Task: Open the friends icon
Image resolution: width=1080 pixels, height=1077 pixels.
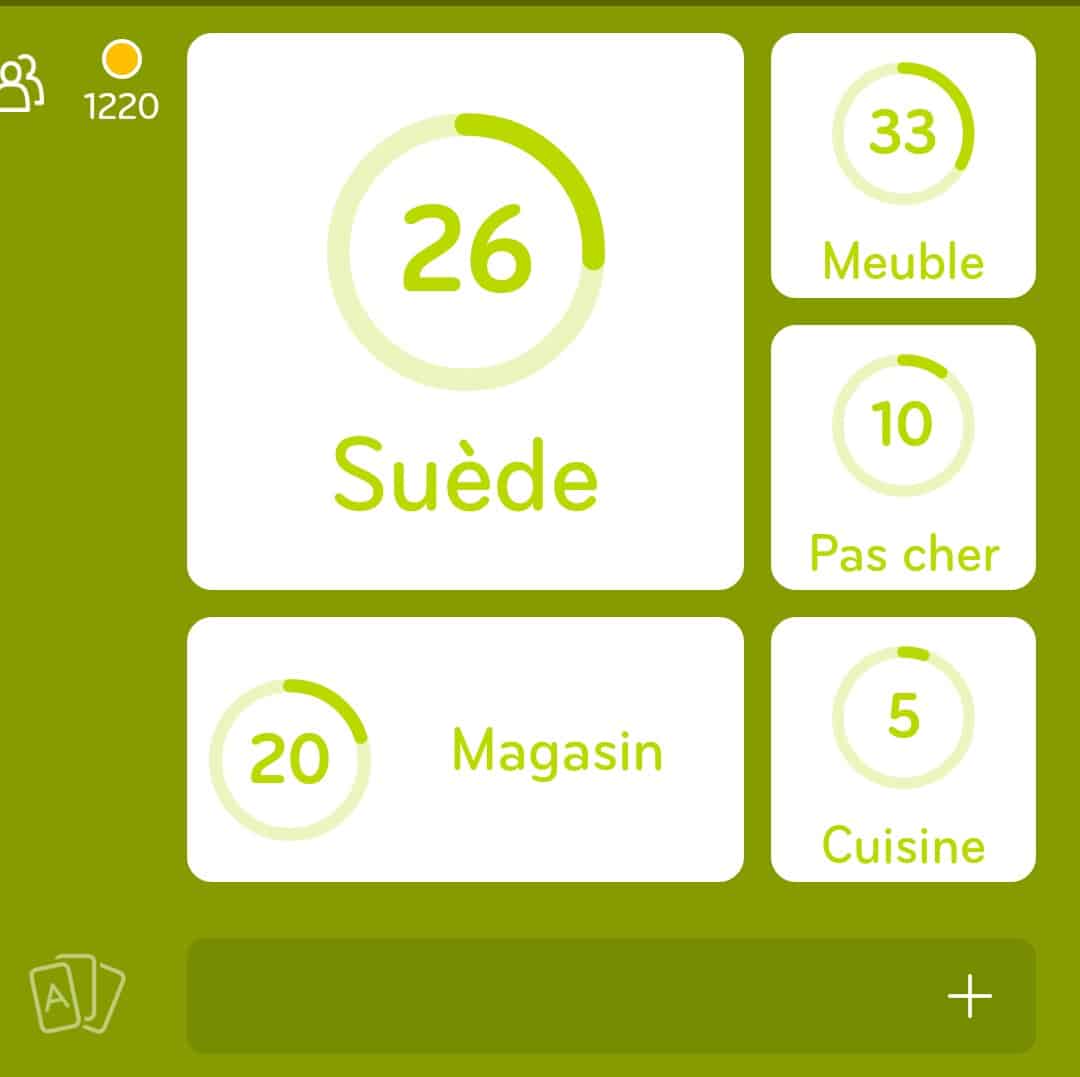Action: point(22,83)
